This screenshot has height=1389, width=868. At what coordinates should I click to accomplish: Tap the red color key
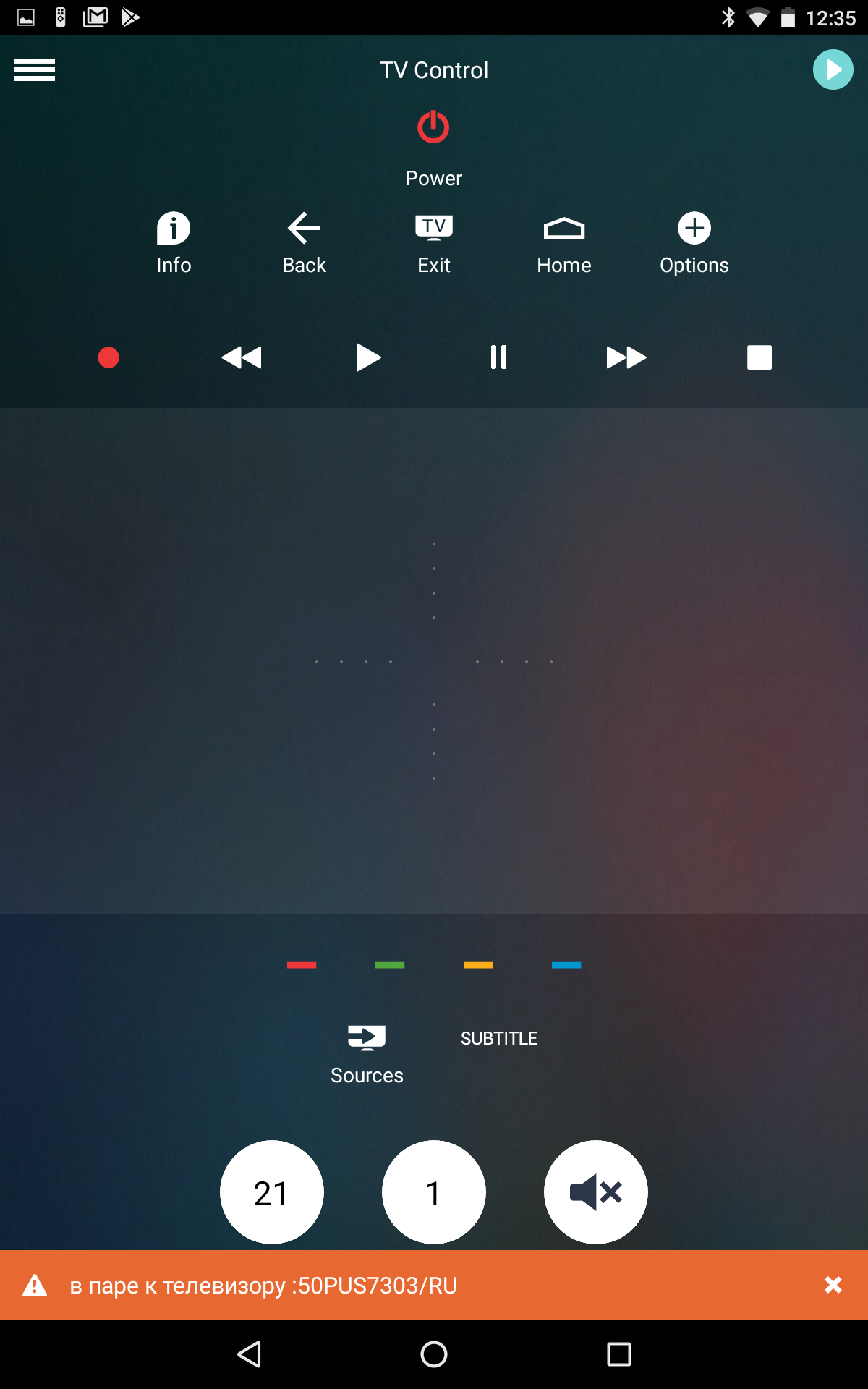click(x=302, y=965)
